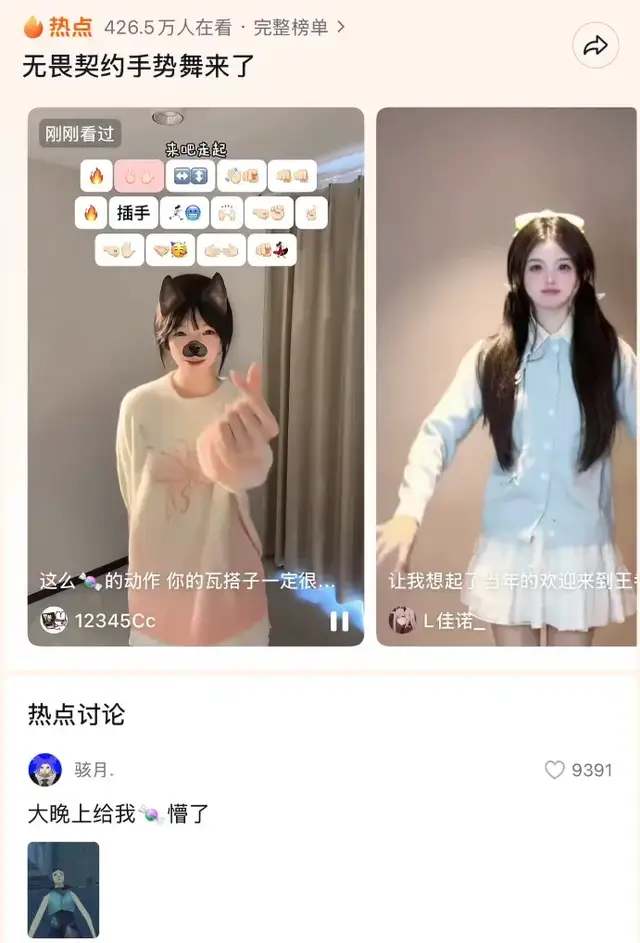View the image attached to 骇月.'s comment
Viewport: 640px width, 943px height.
click(x=63, y=888)
